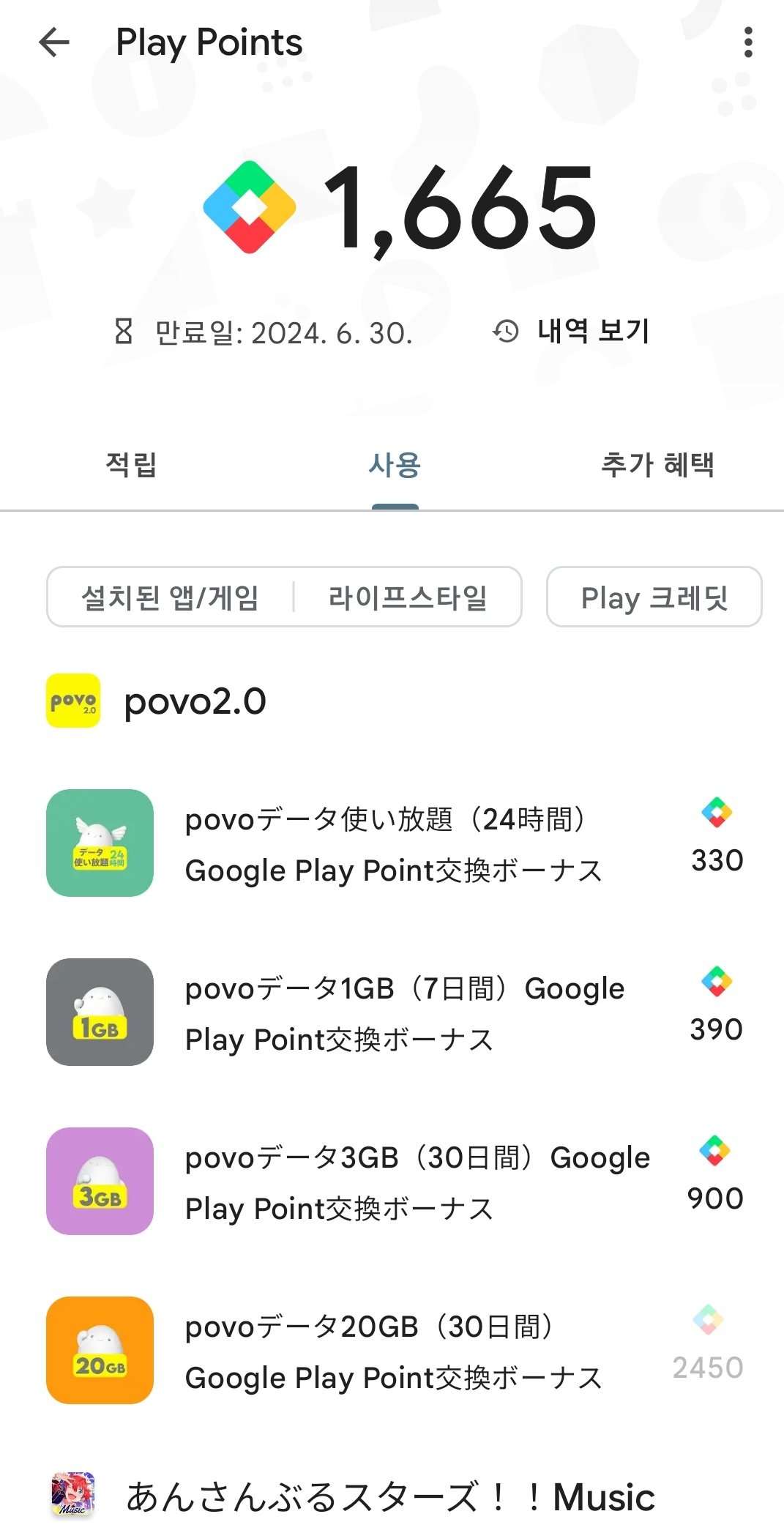
Task: Go back using the arrow icon
Action: pyautogui.click(x=54, y=42)
